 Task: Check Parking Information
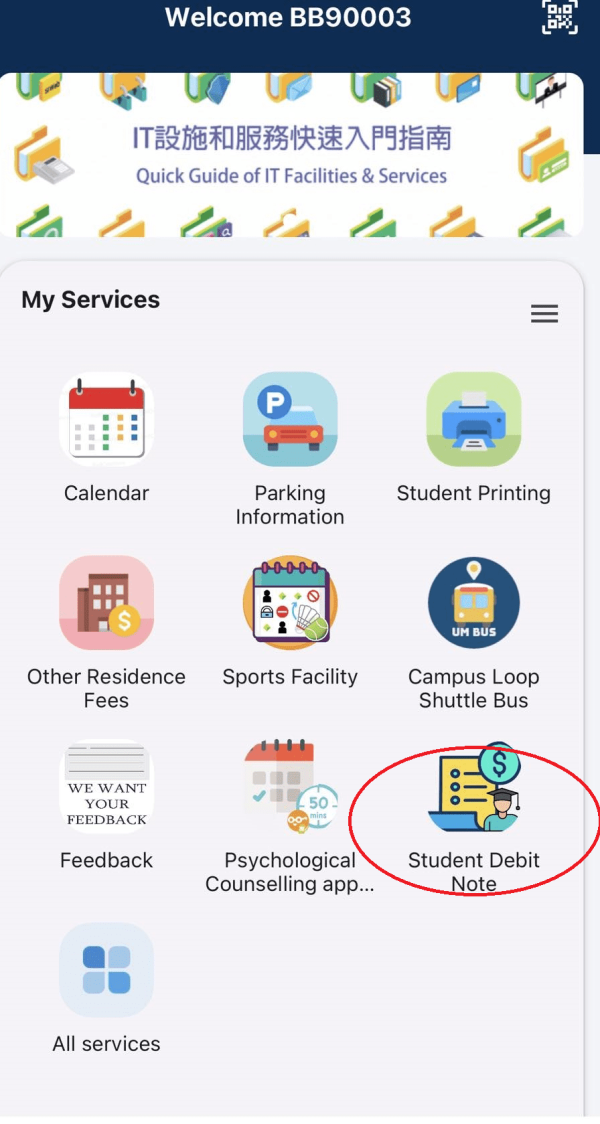[x=290, y=420]
